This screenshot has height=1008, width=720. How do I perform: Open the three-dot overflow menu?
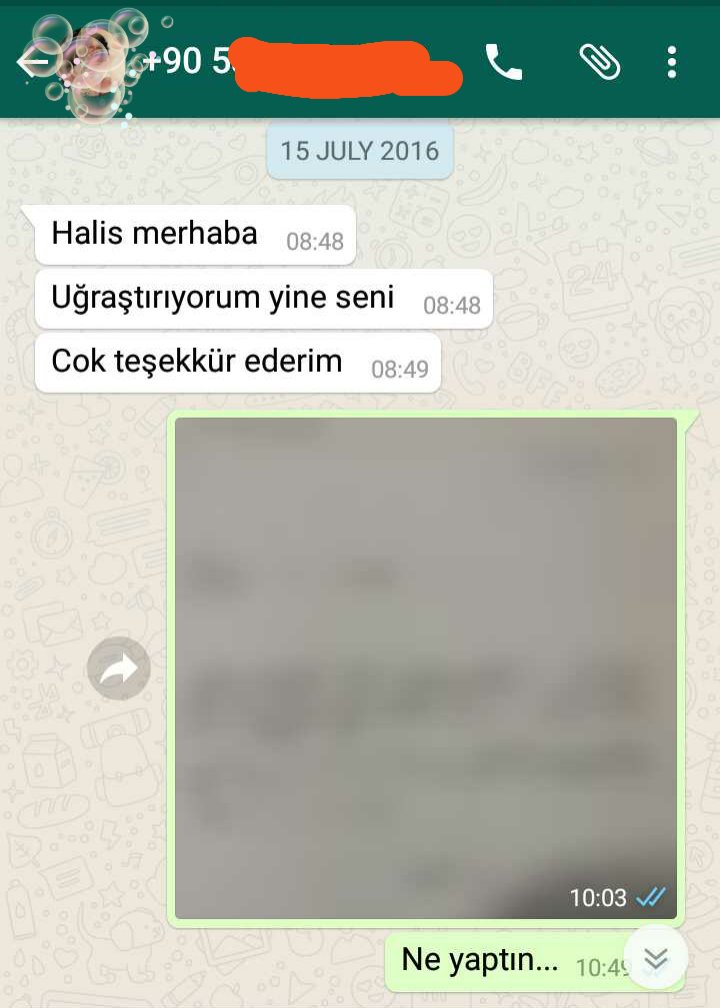tap(672, 62)
